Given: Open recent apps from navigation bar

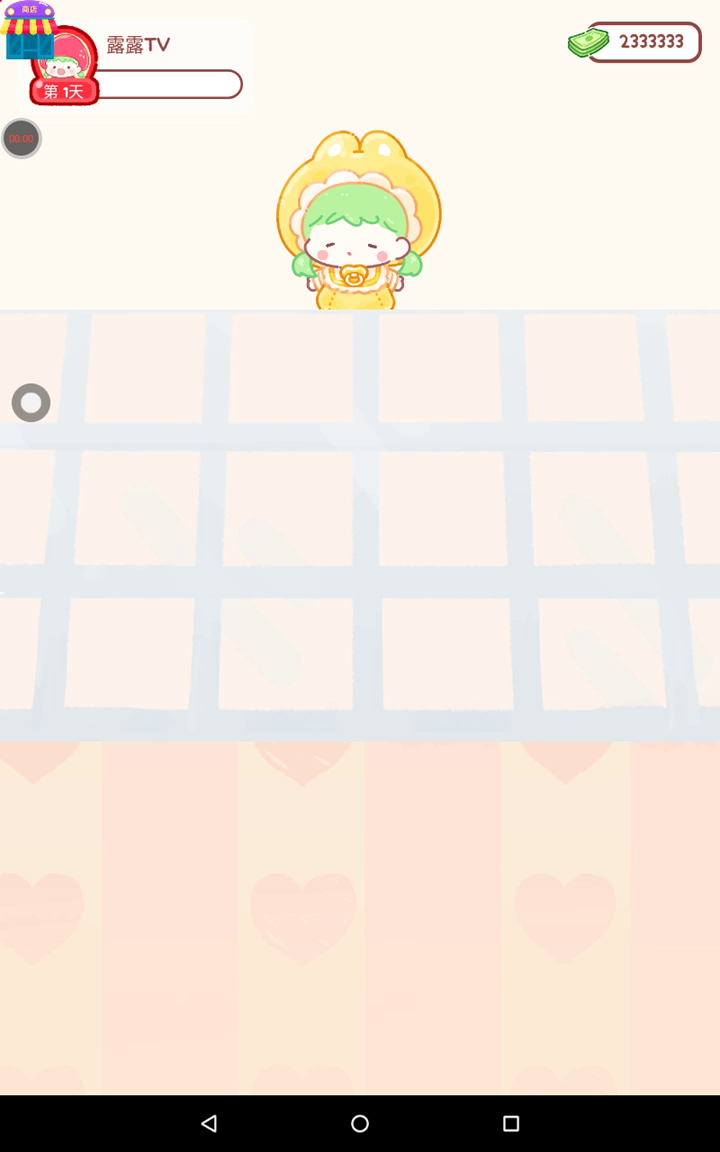Looking at the screenshot, I should pyautogui.click(x=511, y=1123).
